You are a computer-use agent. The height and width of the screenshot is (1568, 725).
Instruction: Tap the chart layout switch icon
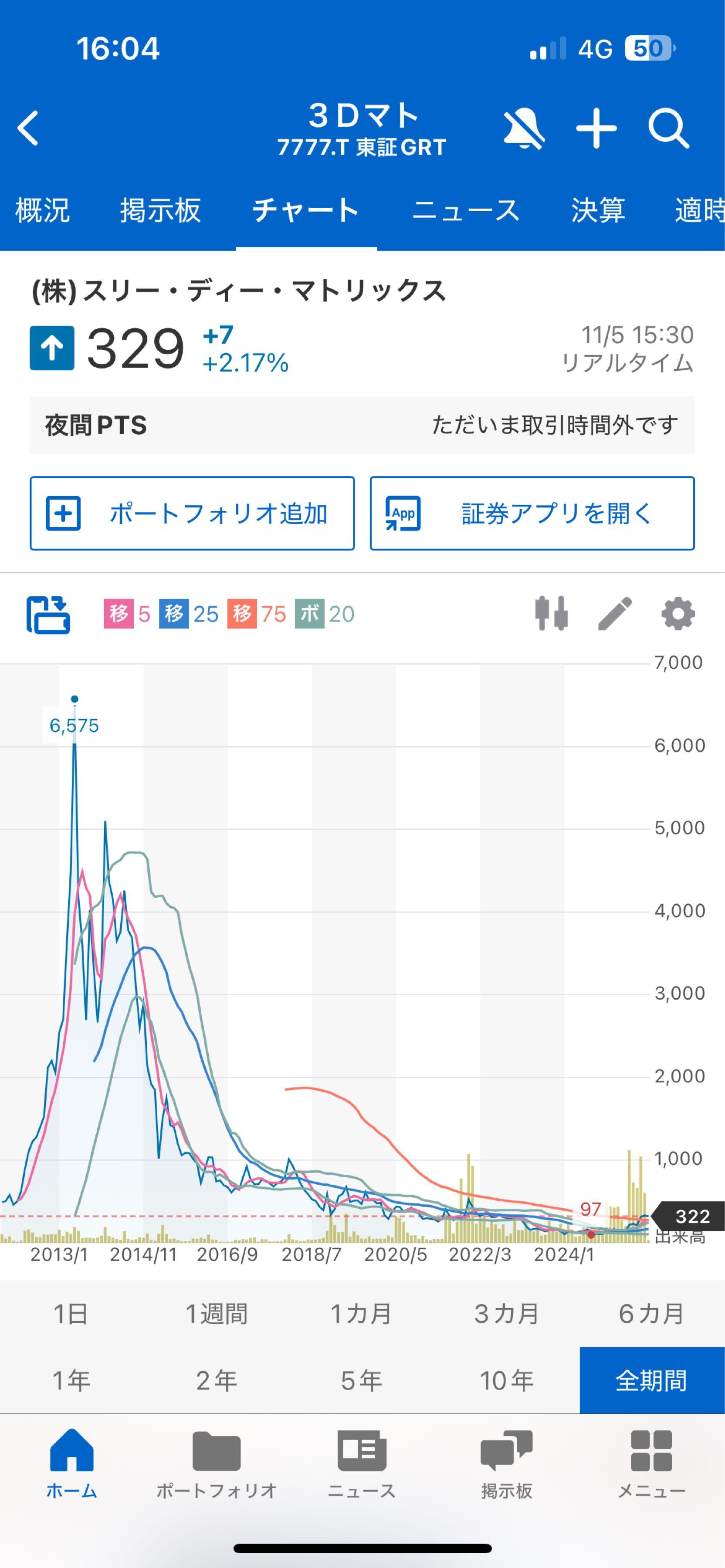click(x=51, y=614)
